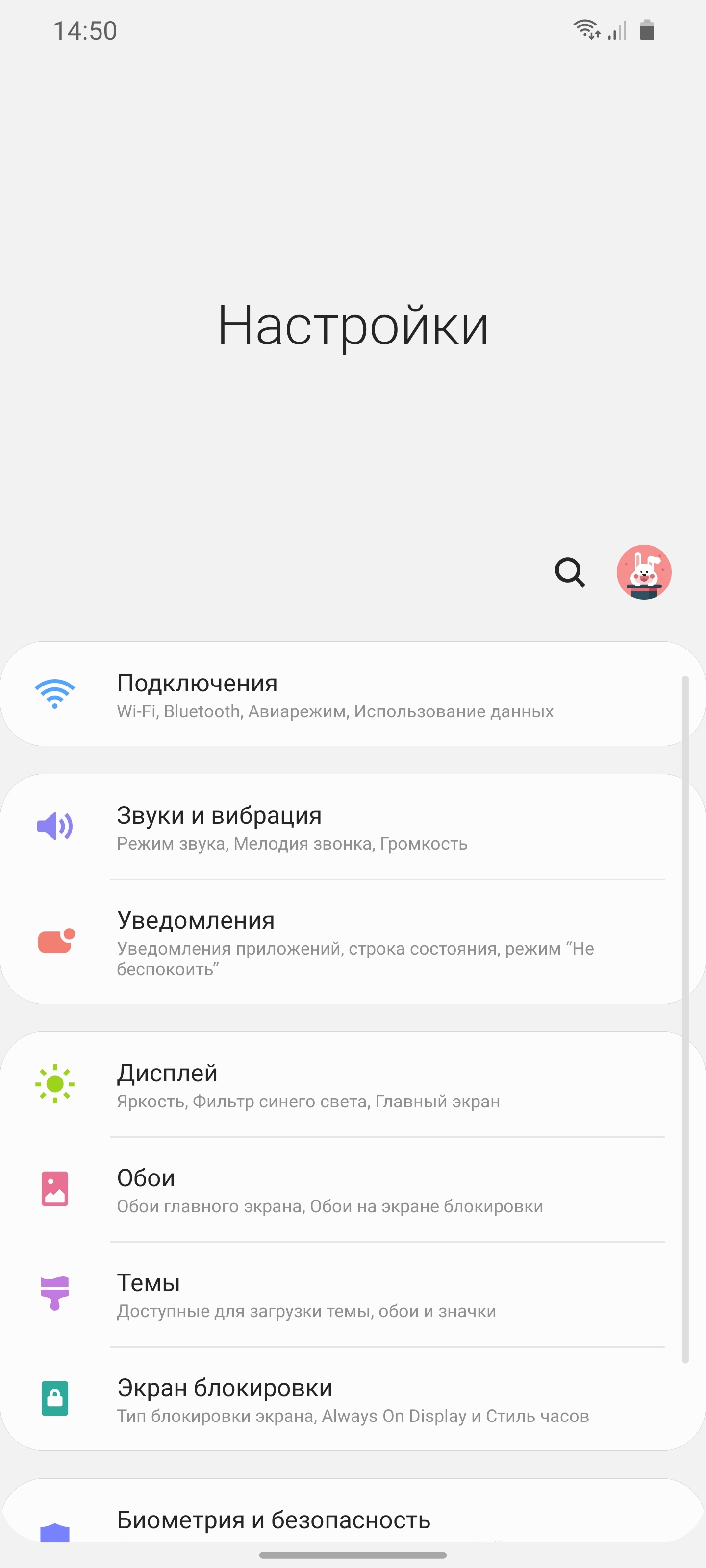
Task: Open the settings search magnifier
Action: tap(570, 572)
